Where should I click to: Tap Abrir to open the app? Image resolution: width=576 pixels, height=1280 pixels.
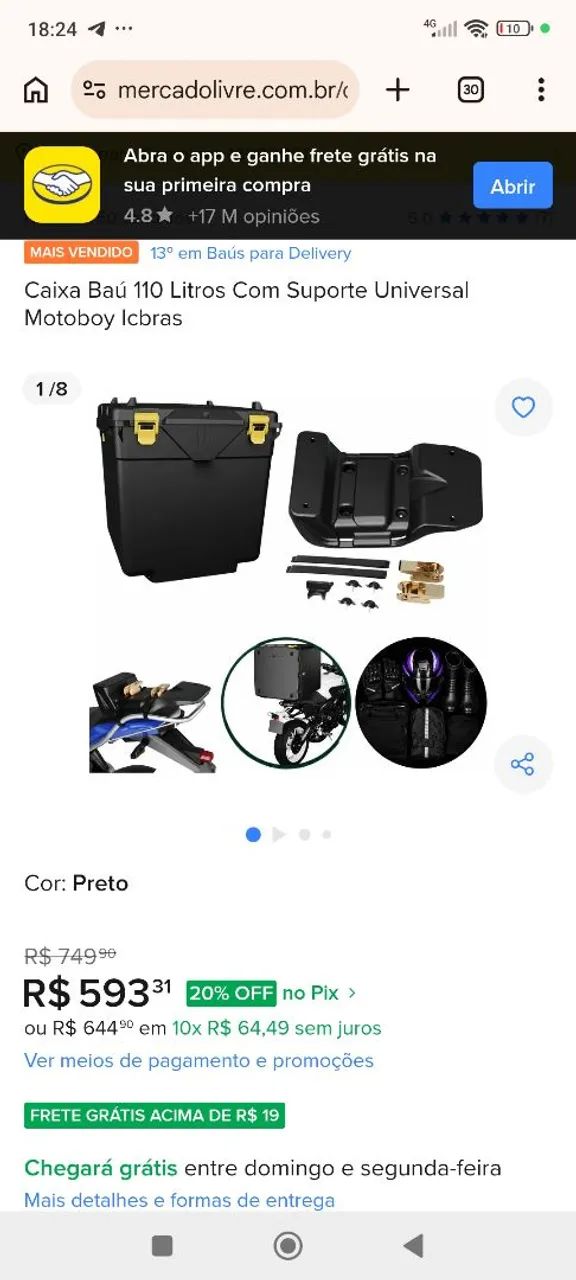tap(513, 186)
